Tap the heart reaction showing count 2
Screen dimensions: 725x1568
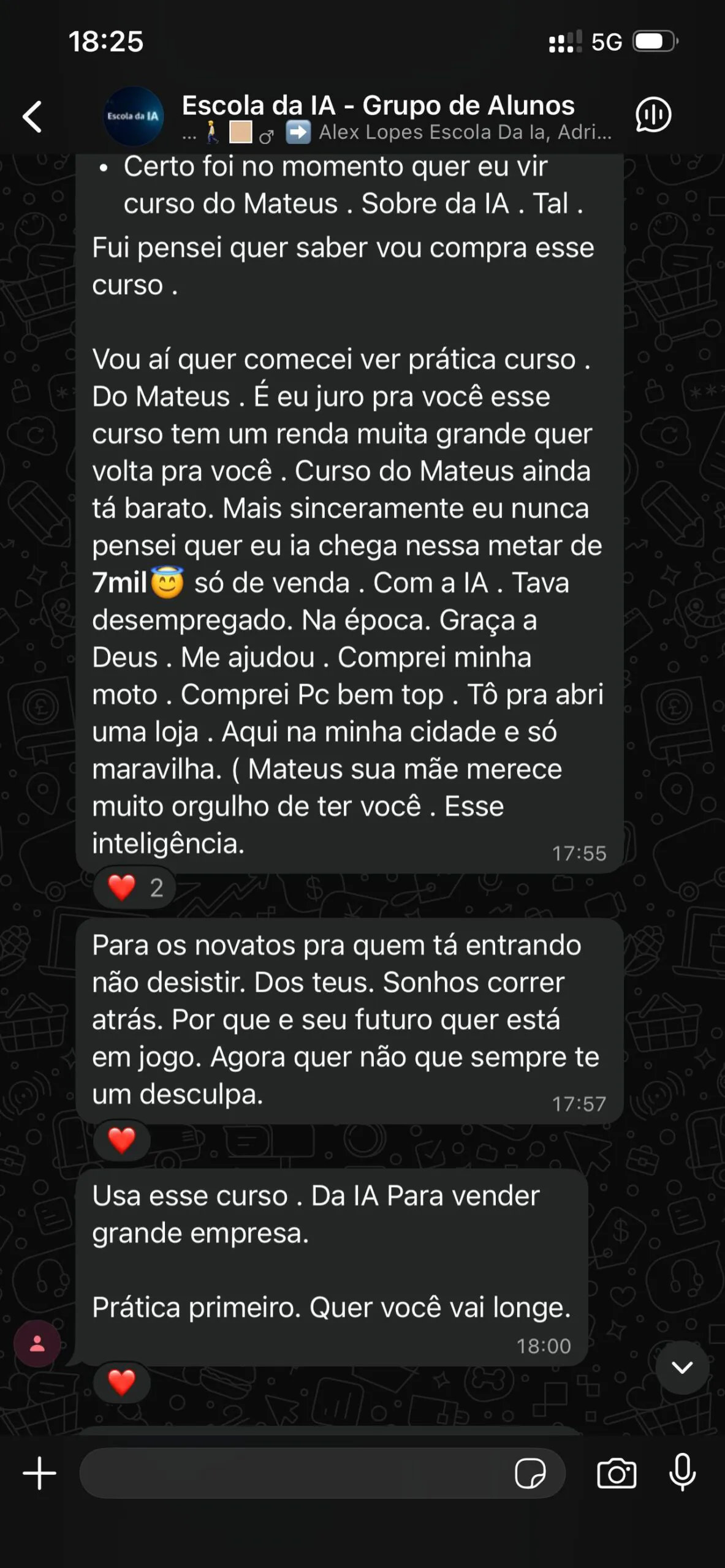[x=134, y=887]
